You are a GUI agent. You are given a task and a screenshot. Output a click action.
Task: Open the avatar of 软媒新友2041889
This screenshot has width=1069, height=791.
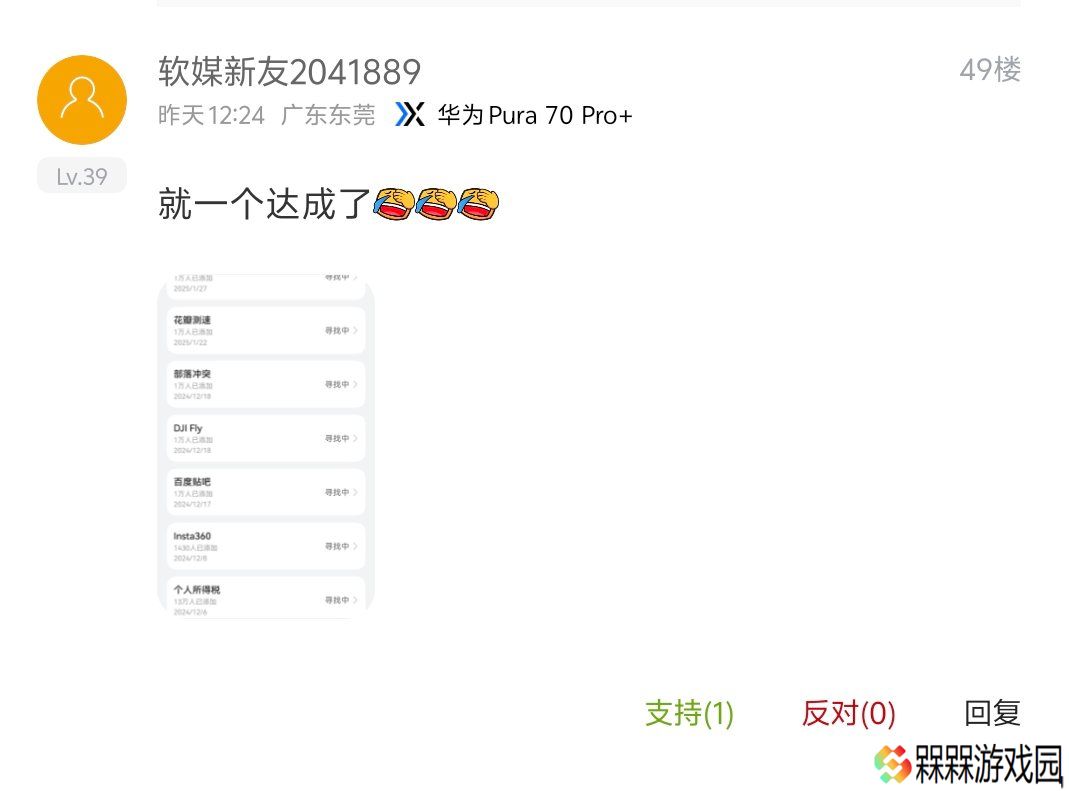(x=82, y=100)
